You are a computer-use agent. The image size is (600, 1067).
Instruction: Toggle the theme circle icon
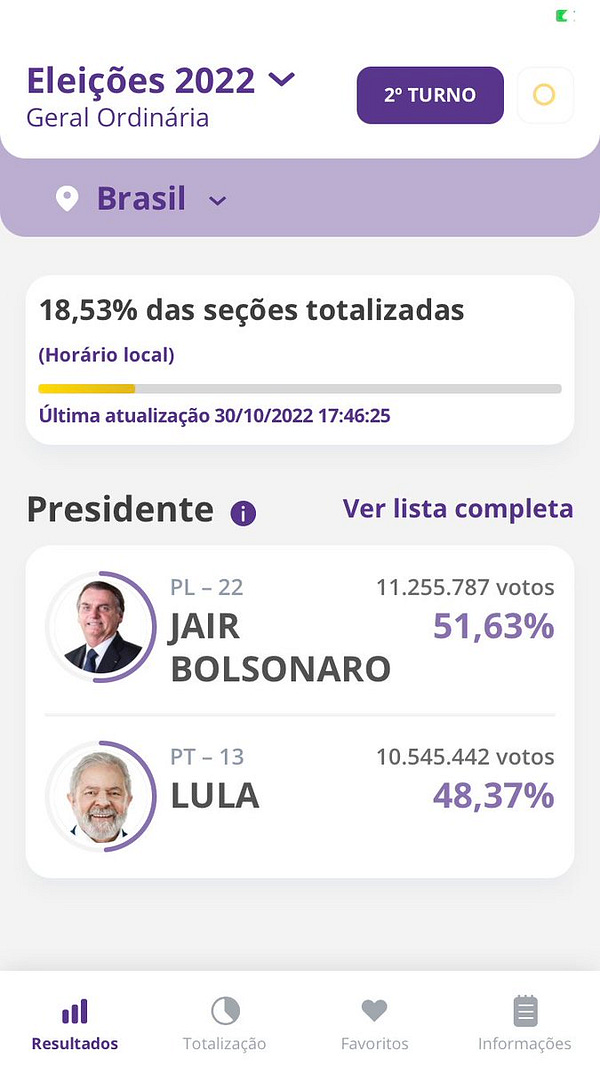pyautogui.click(x=544, y=96)
